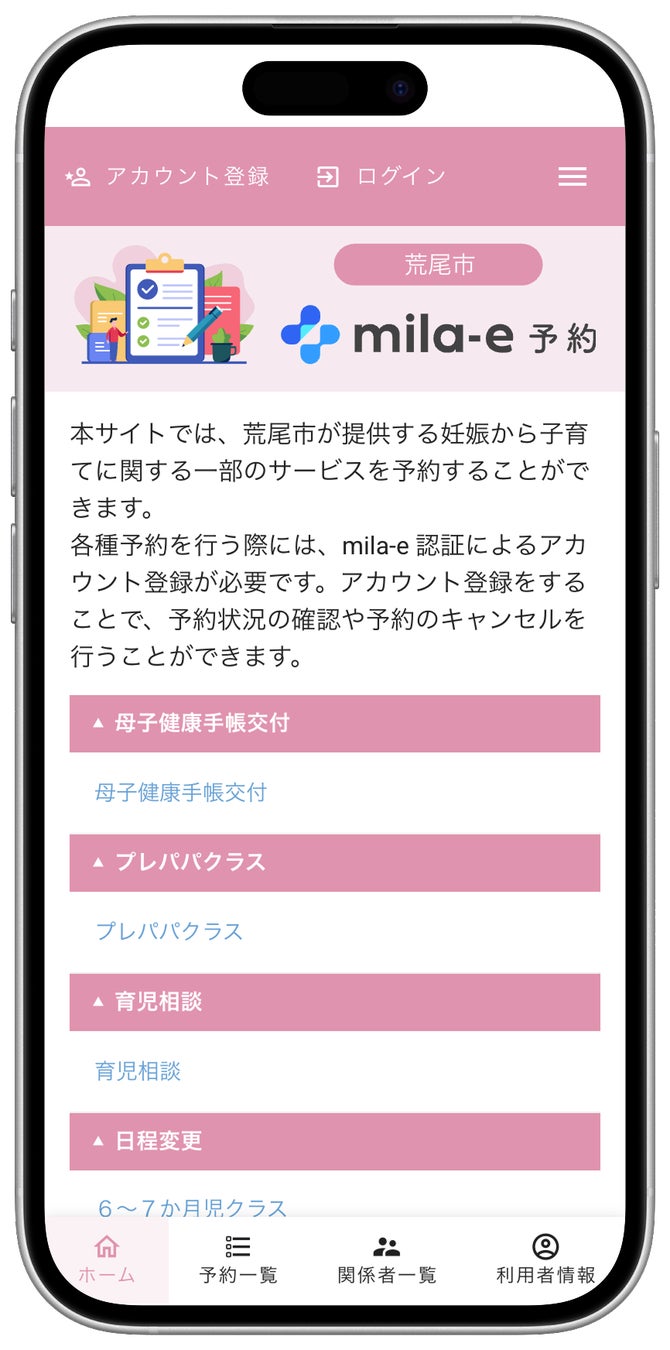Screen dimensions: 670x1350
Task: Switch to the 関係者一覧 tab
Action: coord(387,1259)
